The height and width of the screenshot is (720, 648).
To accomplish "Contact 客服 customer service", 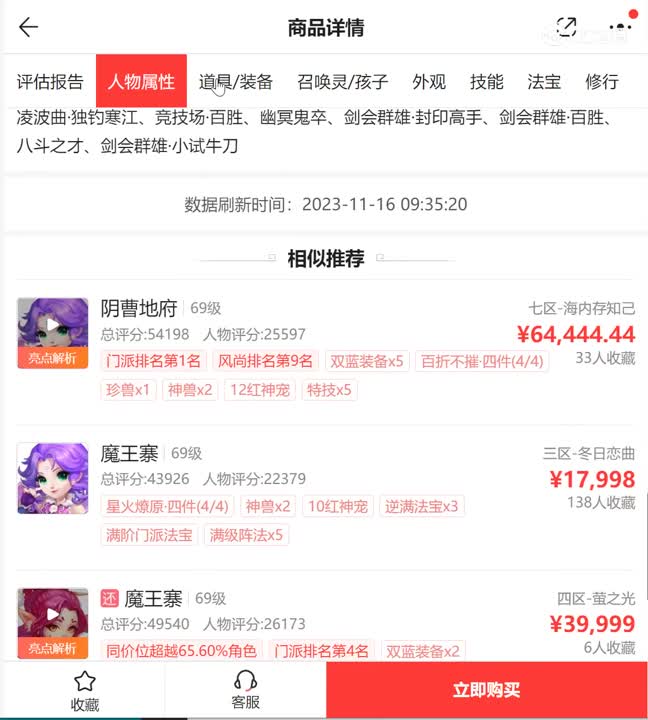I will point(245,691).
